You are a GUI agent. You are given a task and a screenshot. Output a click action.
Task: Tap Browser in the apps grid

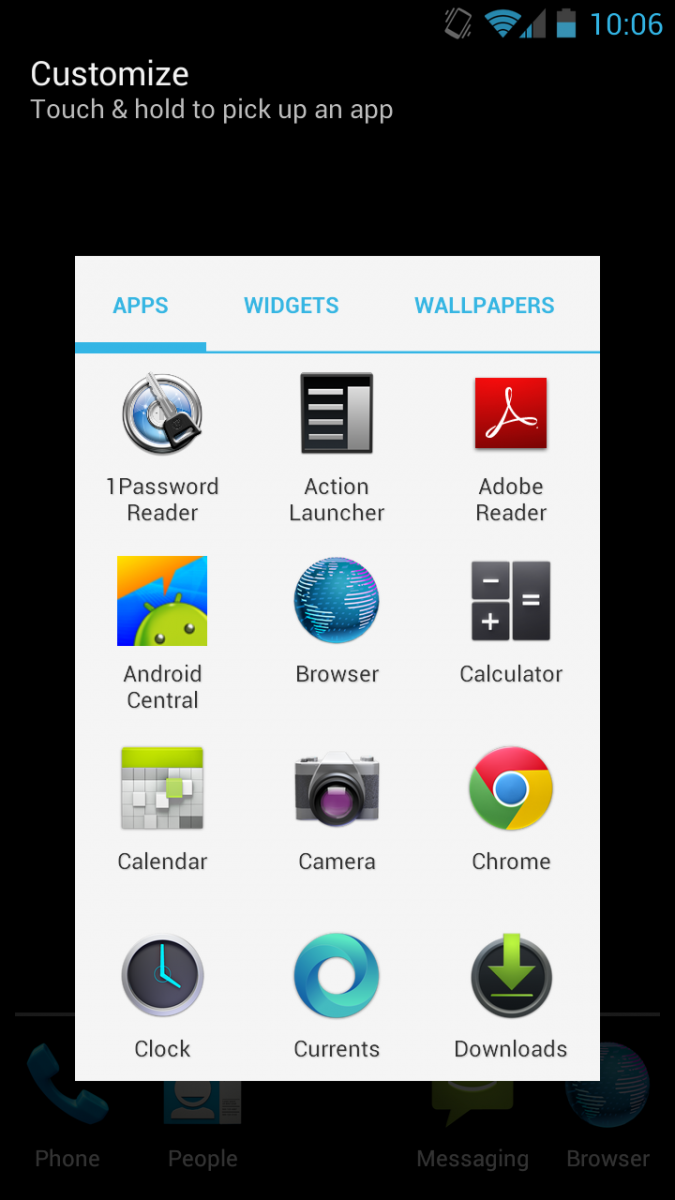pyautogui.click(x=337, y=621)
